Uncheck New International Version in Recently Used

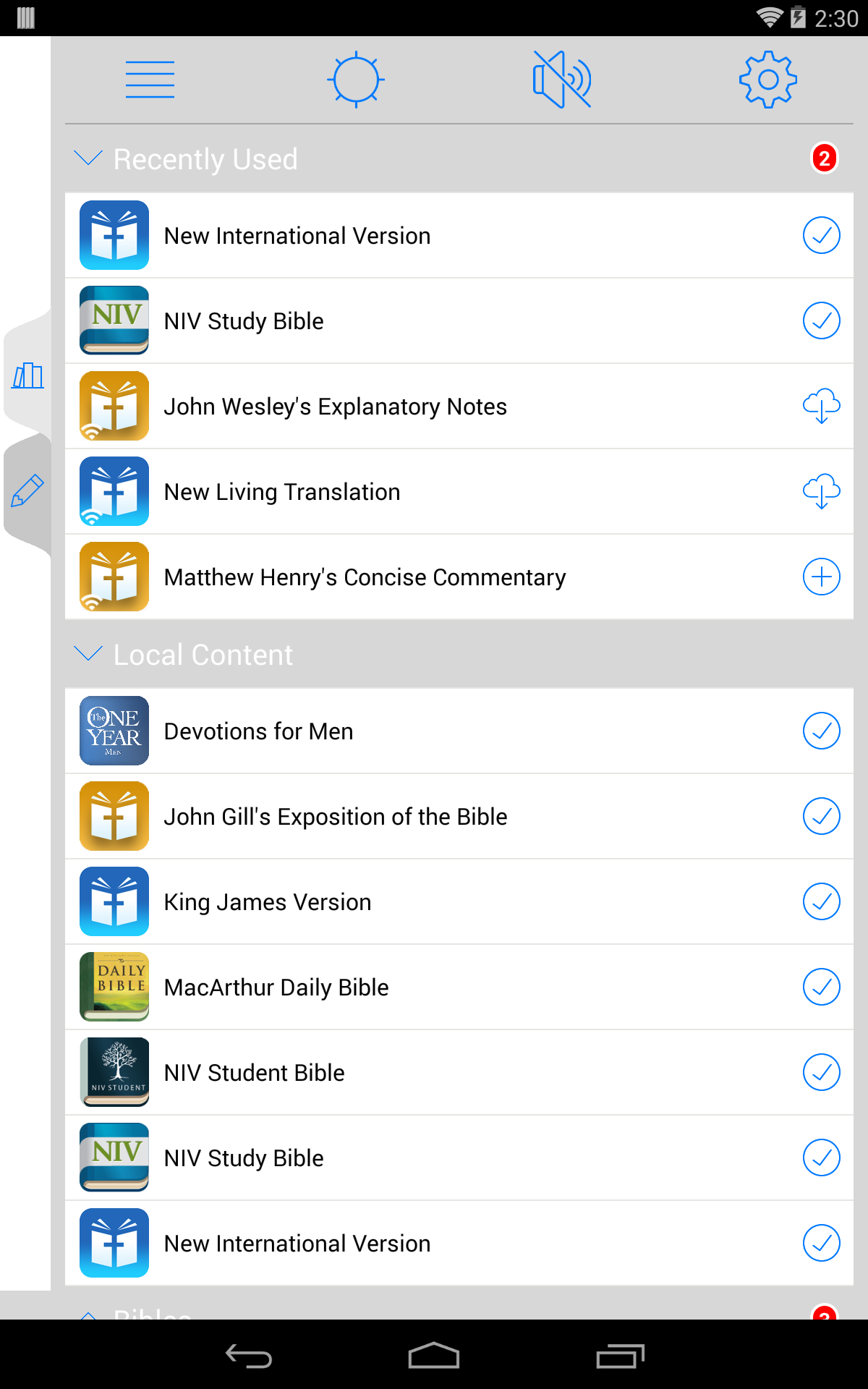click(x=821, y=235)
